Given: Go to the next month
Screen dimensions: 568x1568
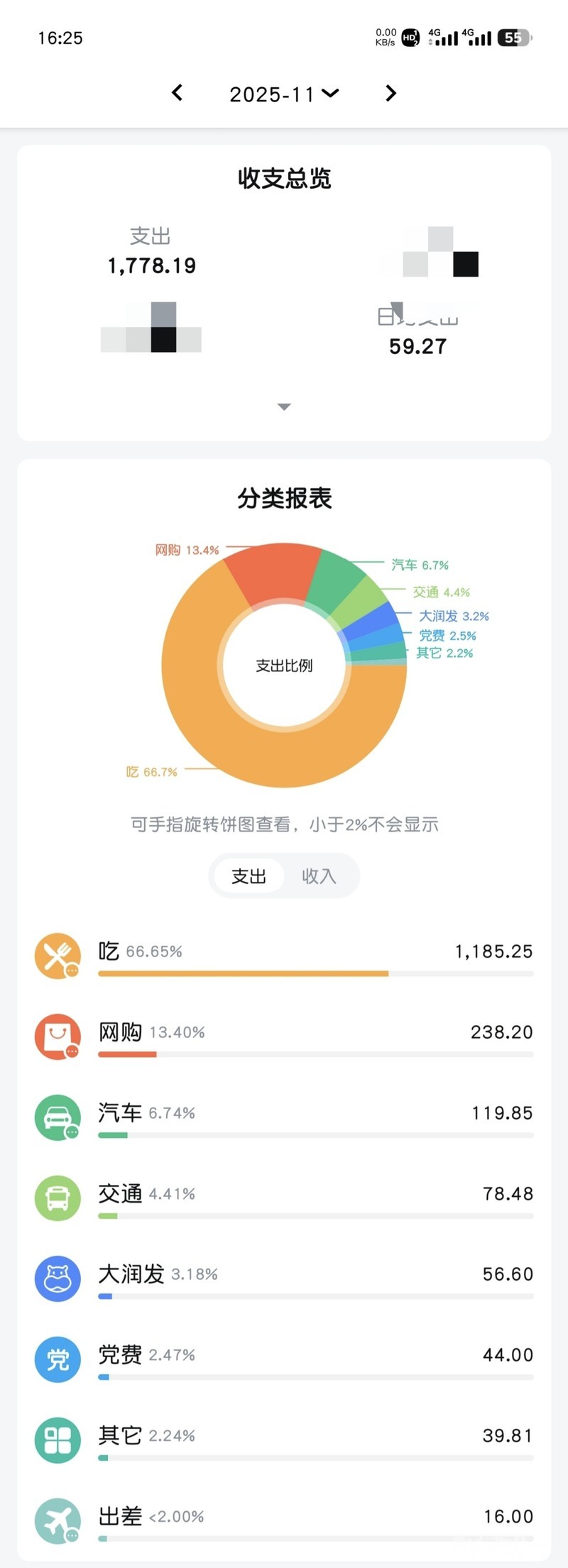Looking at the screenshot, I should tap(390, 93).
